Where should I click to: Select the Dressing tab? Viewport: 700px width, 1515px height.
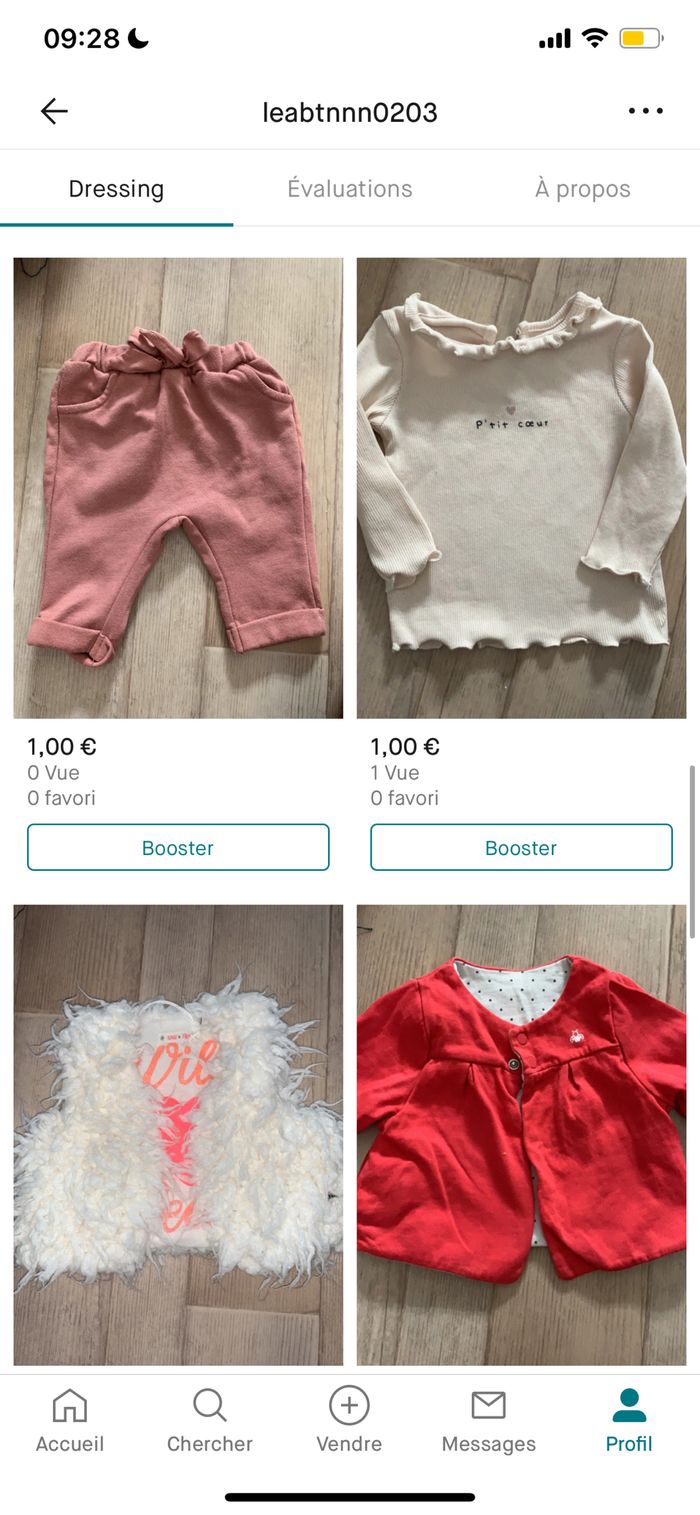click(x=116, y=189)
